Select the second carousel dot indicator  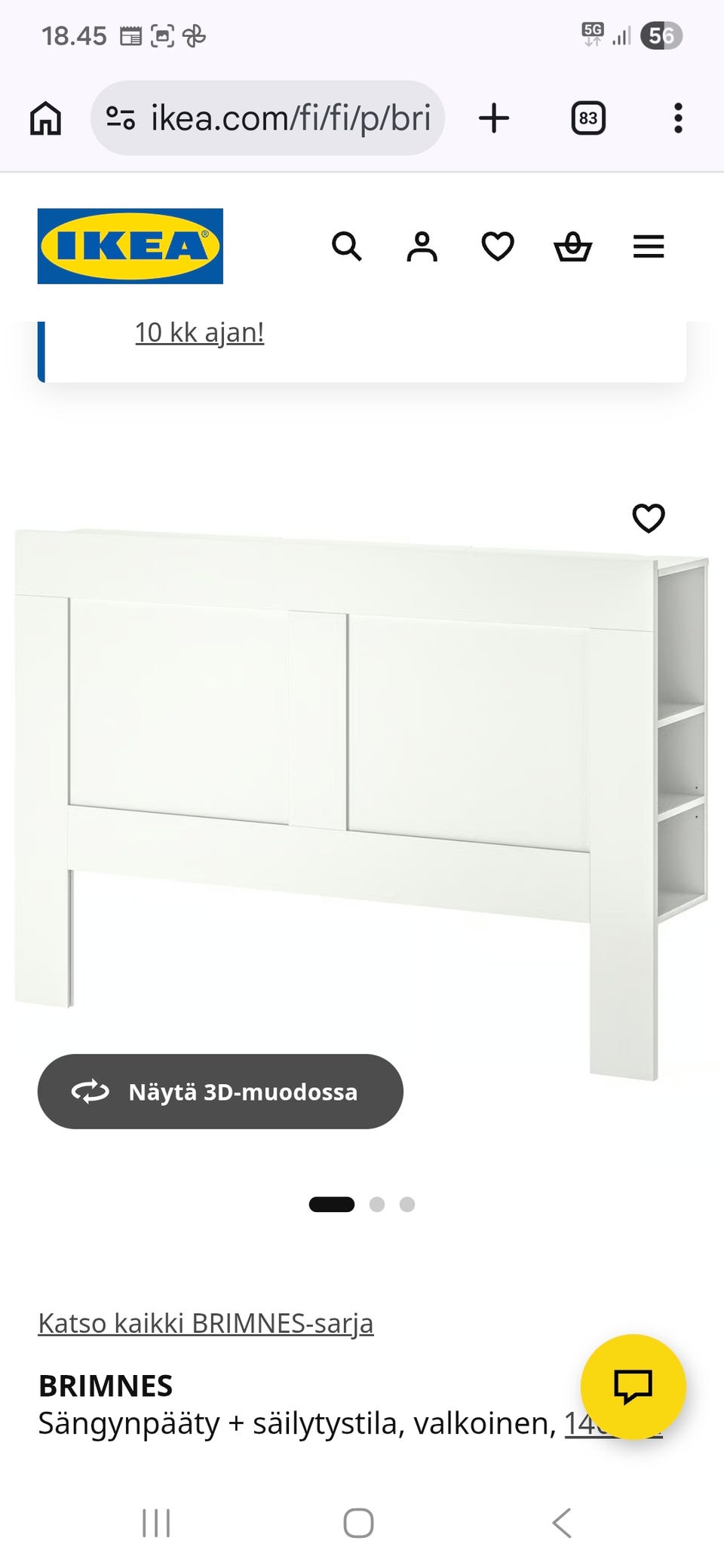378,1204
